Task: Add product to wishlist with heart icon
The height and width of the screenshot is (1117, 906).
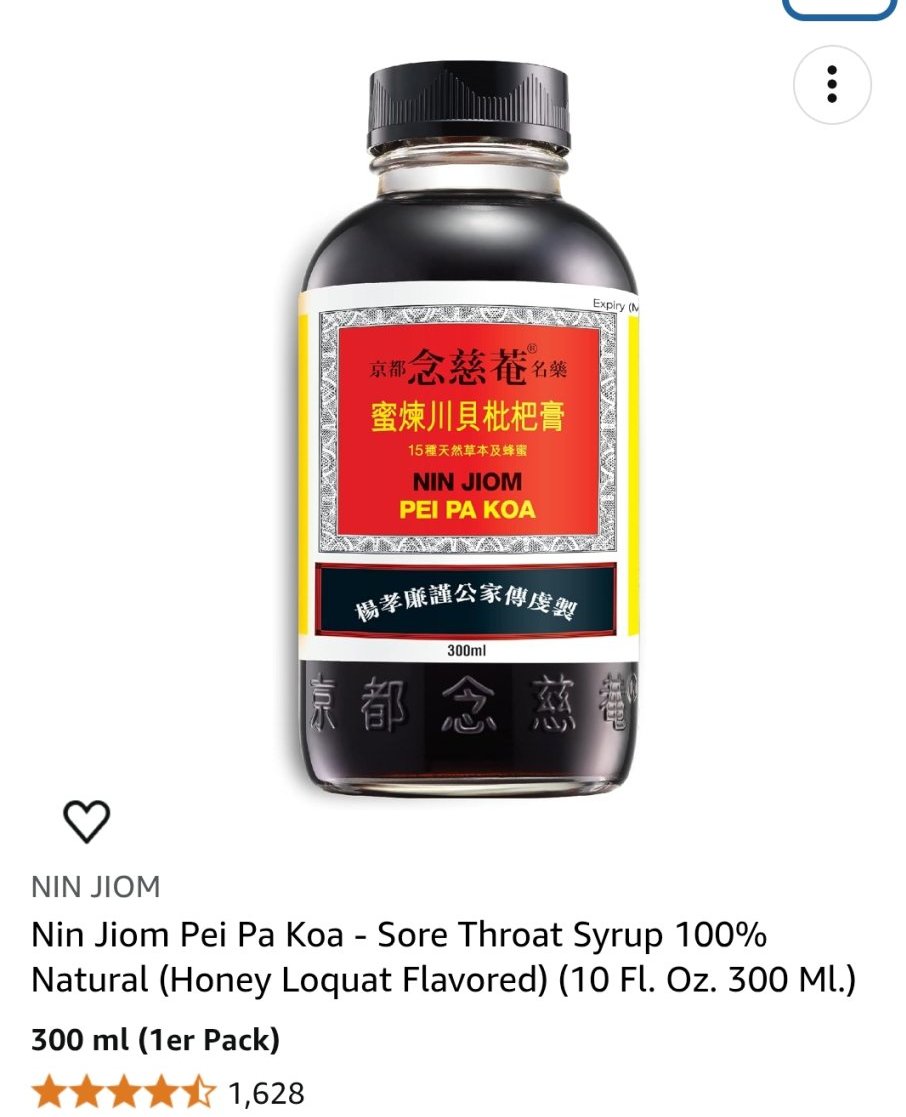Action: [86, 822]
